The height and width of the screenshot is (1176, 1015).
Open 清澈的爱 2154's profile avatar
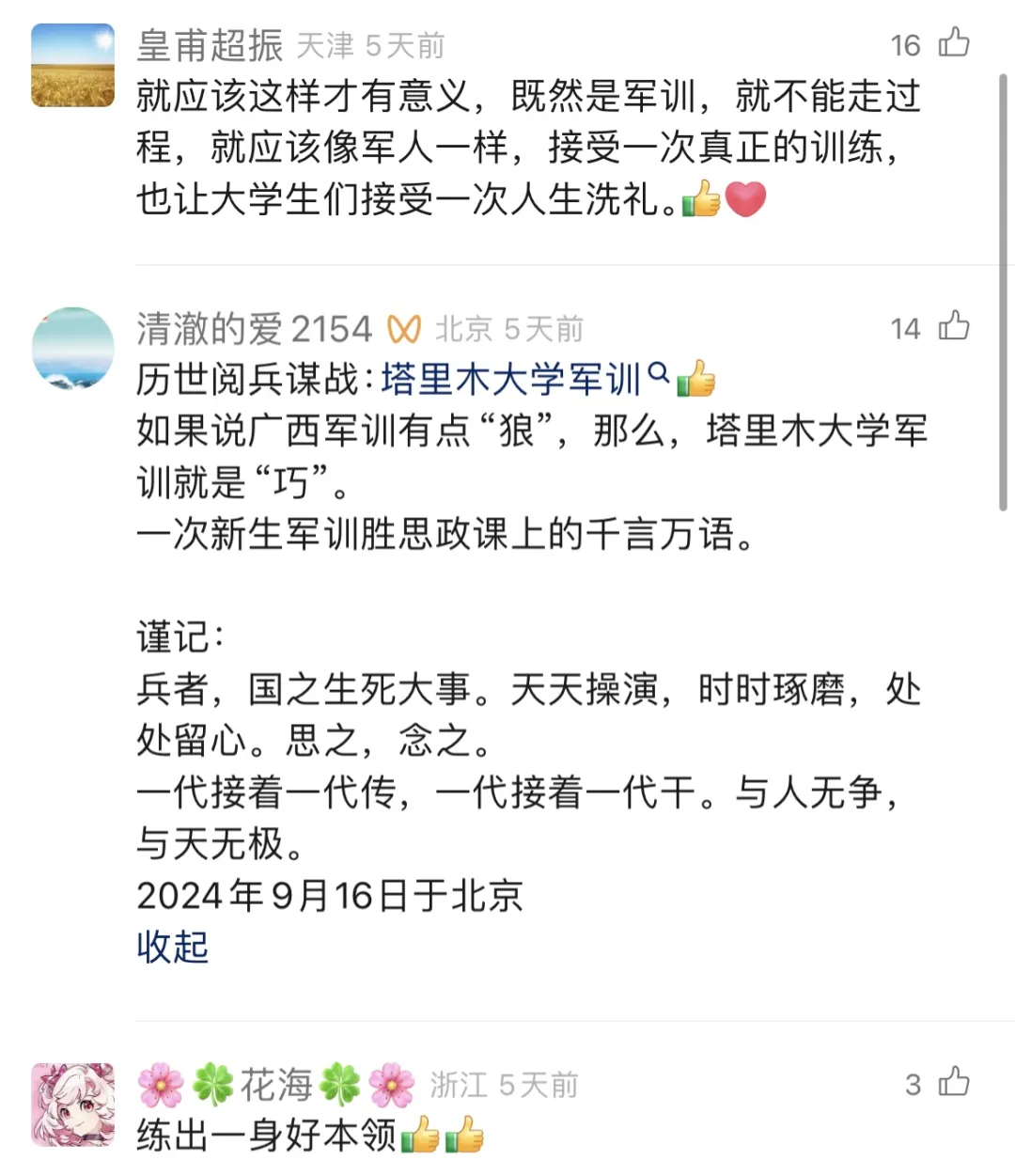[73, 348]
